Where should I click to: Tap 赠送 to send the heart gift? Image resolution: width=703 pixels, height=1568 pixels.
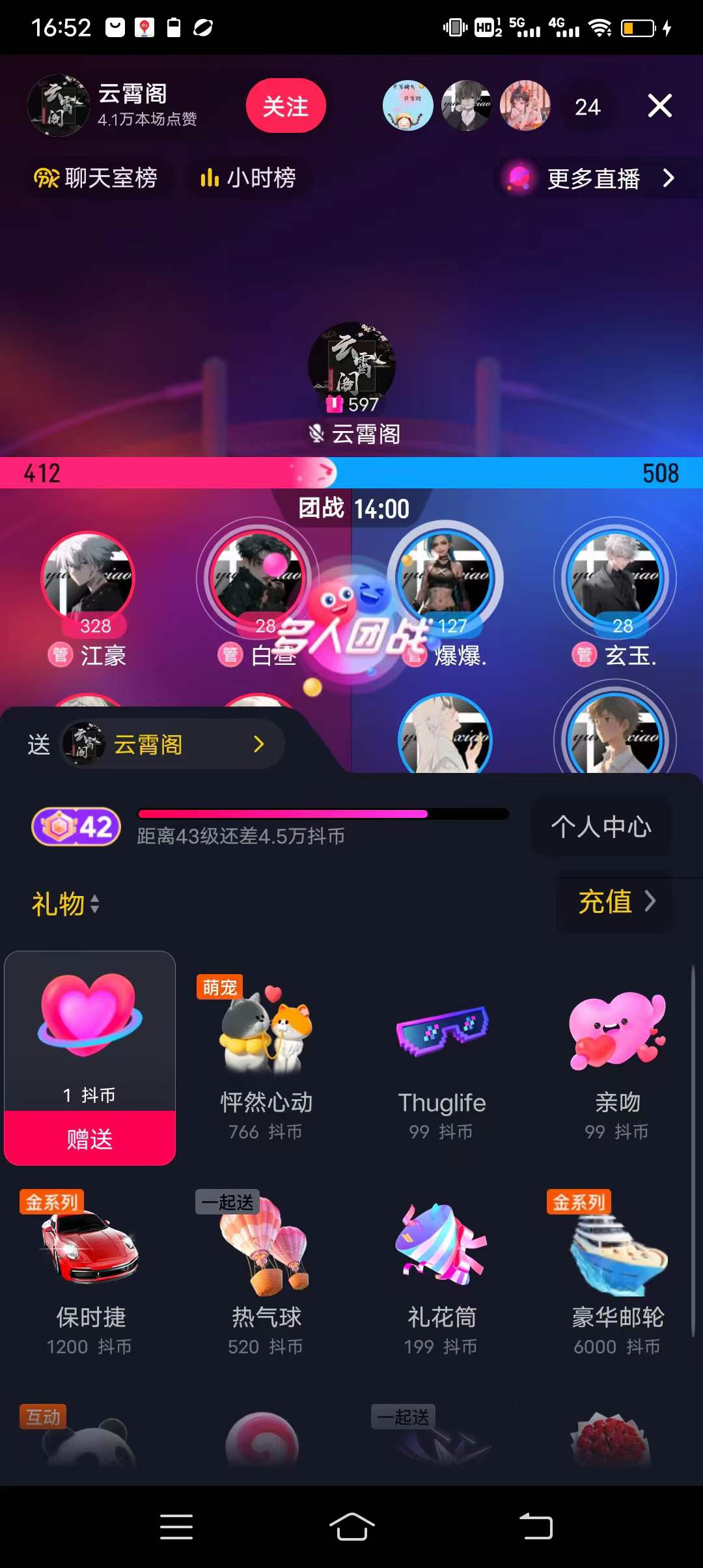point(90,1139)
